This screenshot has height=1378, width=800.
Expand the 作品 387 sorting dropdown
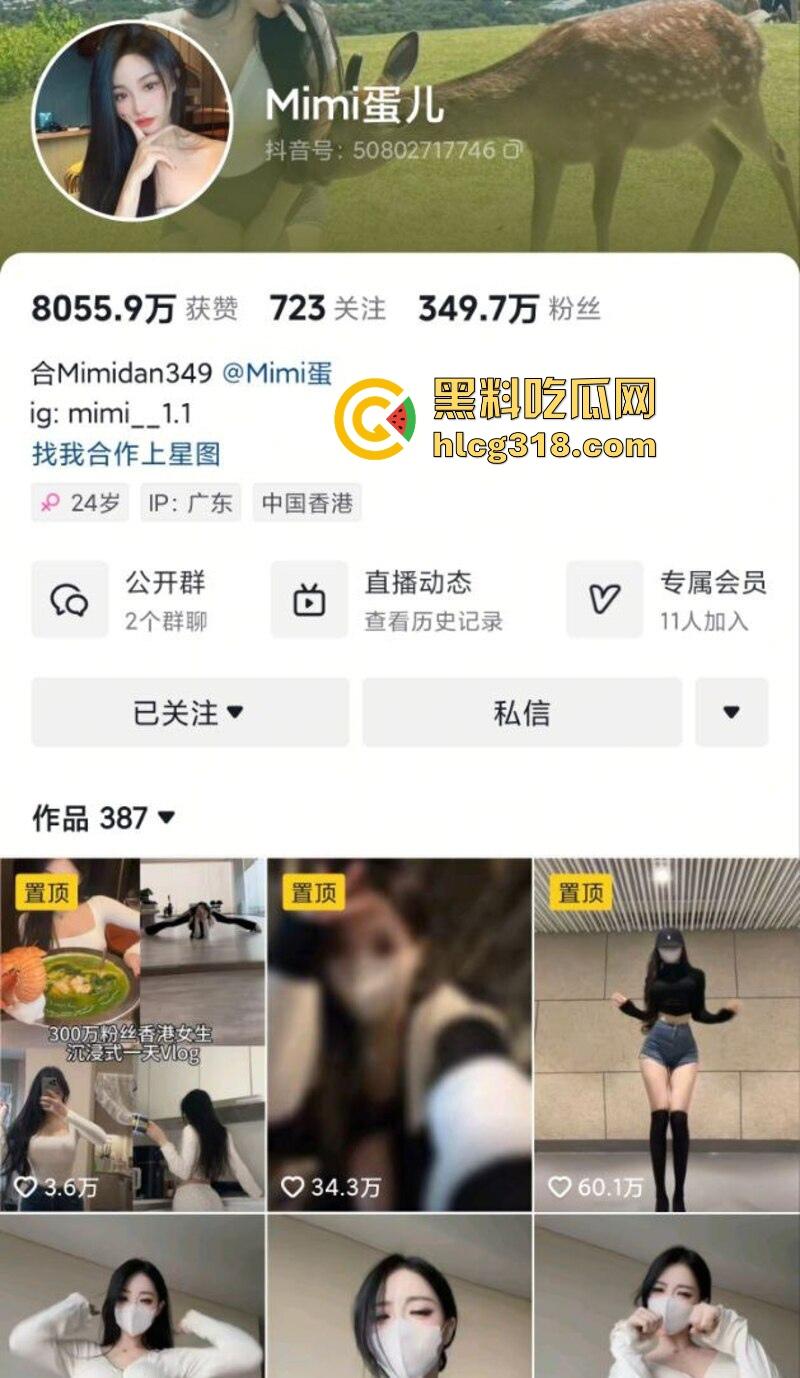tap(167, 818)
